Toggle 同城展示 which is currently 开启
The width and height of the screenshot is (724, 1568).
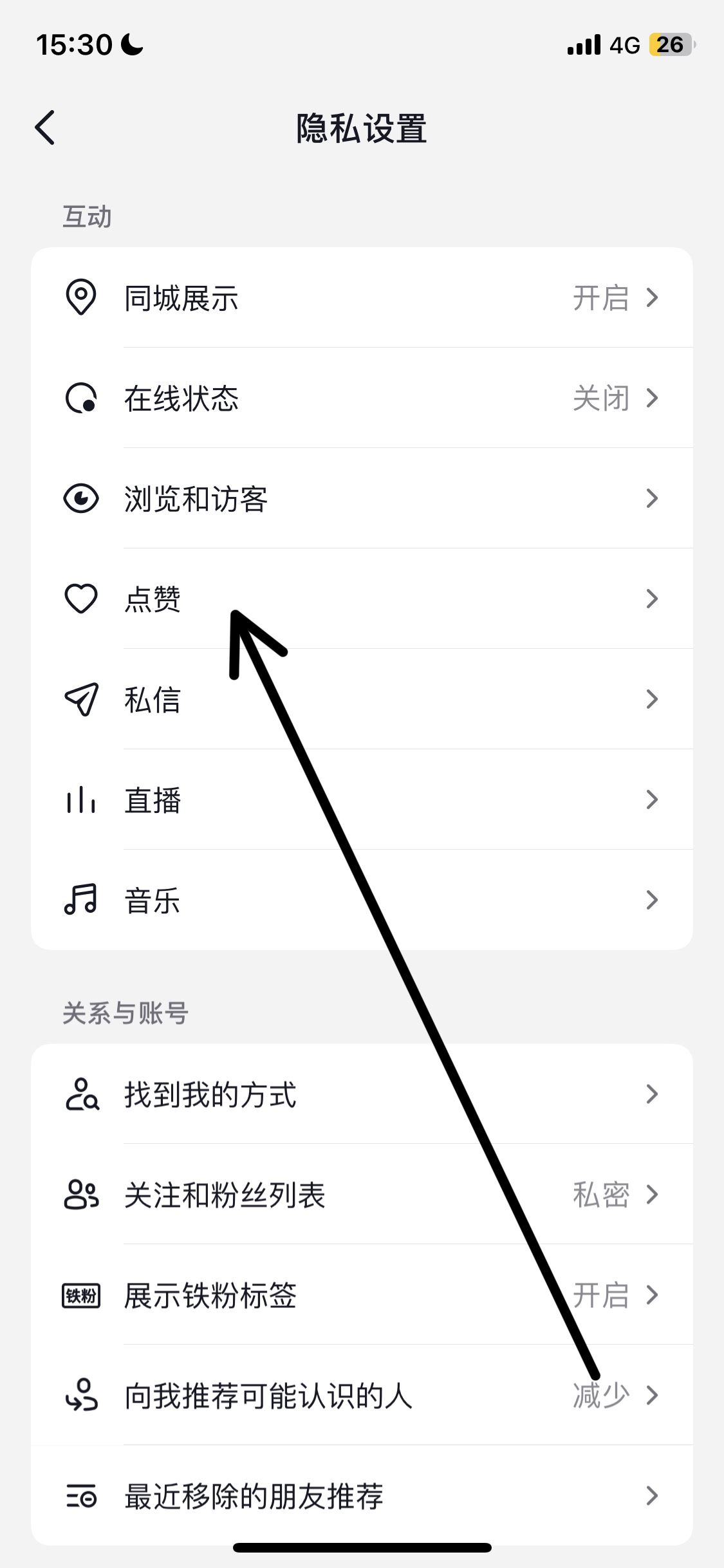601,298
